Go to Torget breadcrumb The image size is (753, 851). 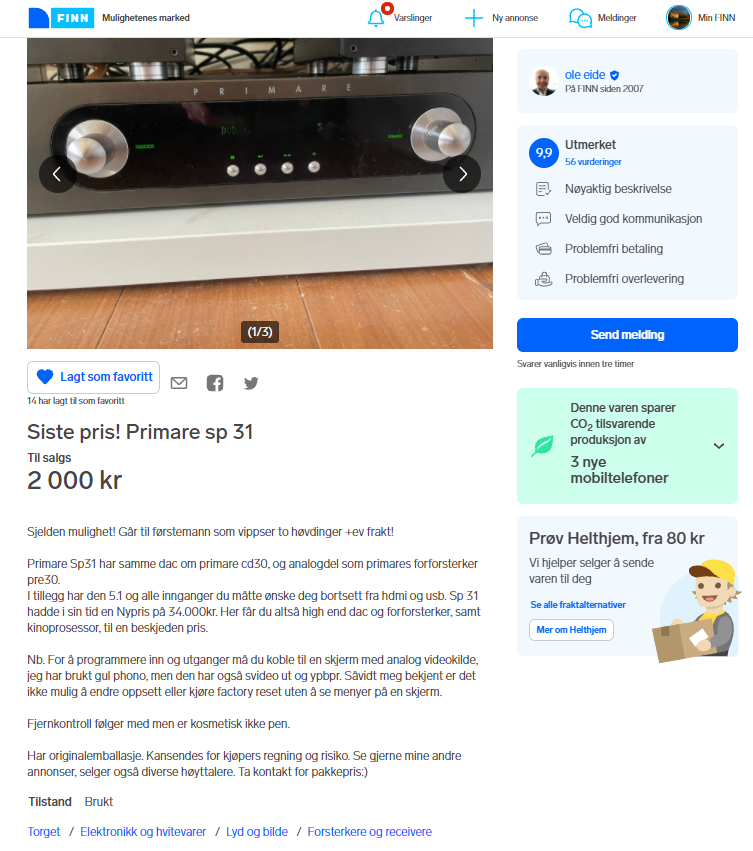point(44,832)
